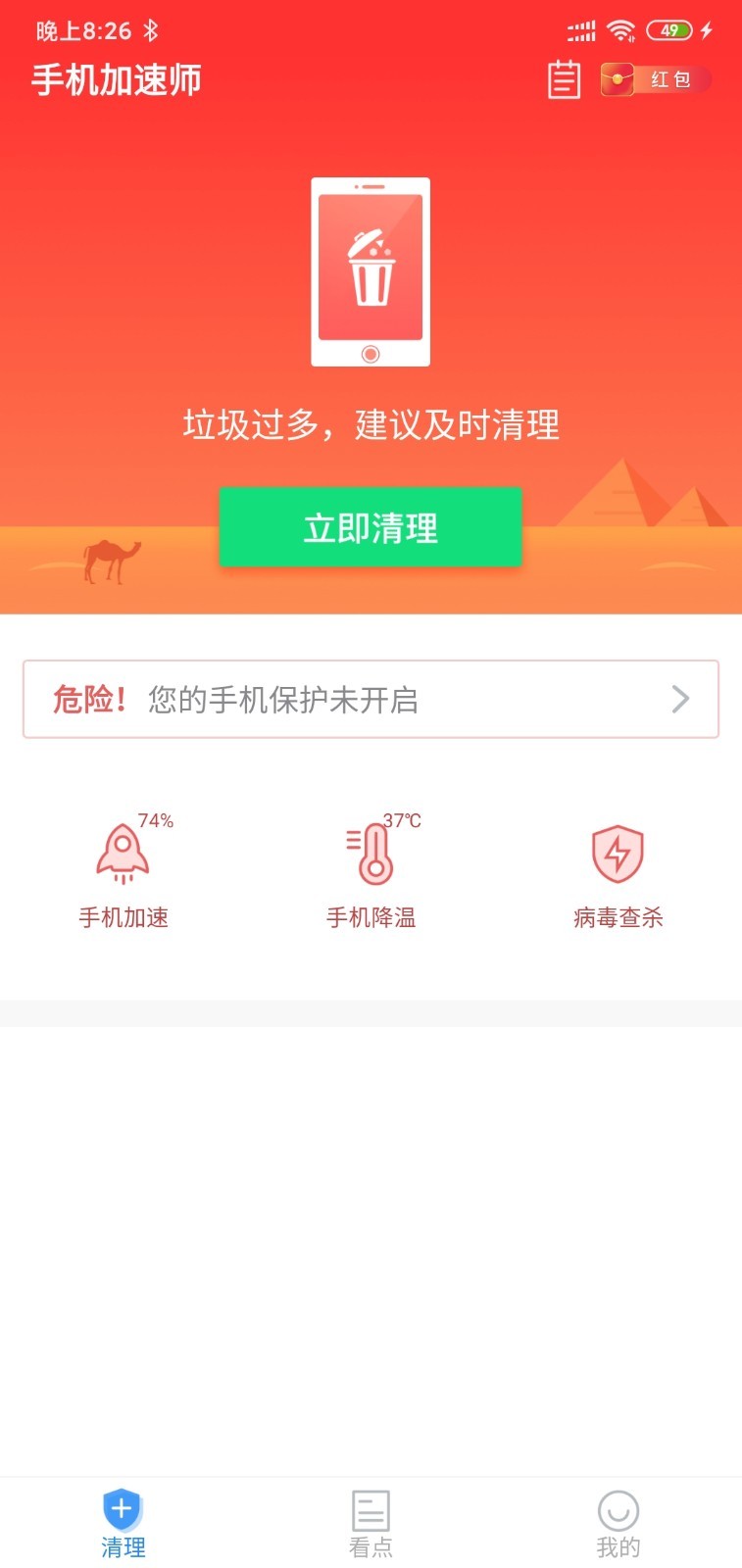The height and width of the screenshot is (1568, 742).
Task: Tap the 74% badge above the rocket
Action: 155,819
